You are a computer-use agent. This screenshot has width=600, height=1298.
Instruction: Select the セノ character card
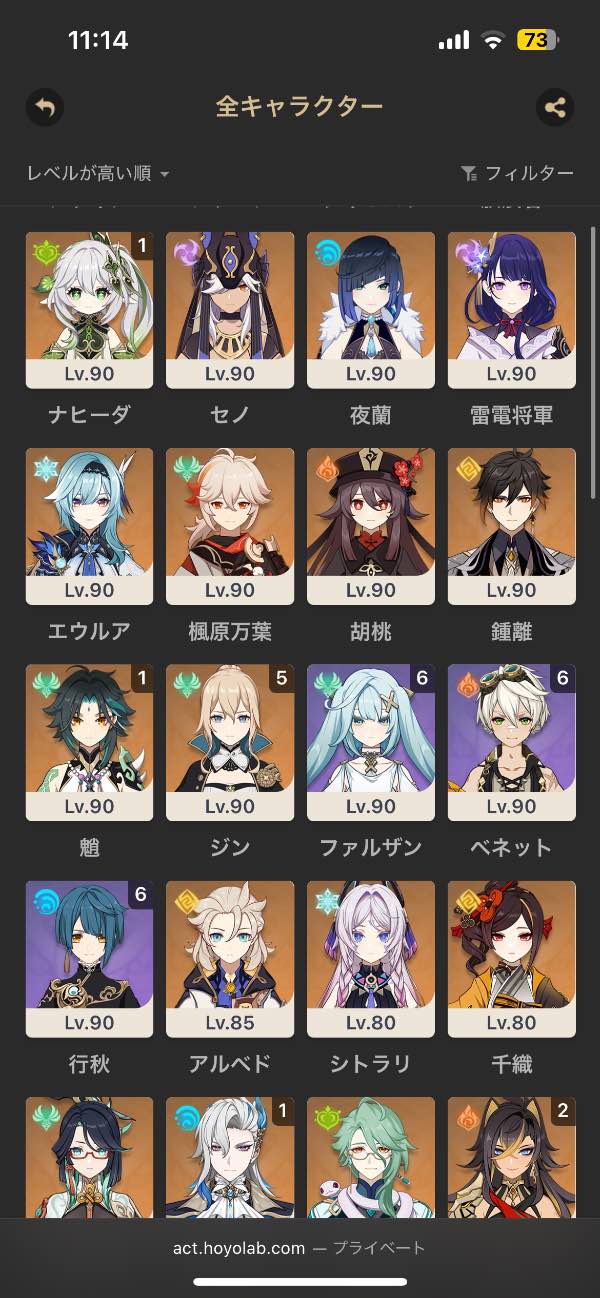[230, 310]
